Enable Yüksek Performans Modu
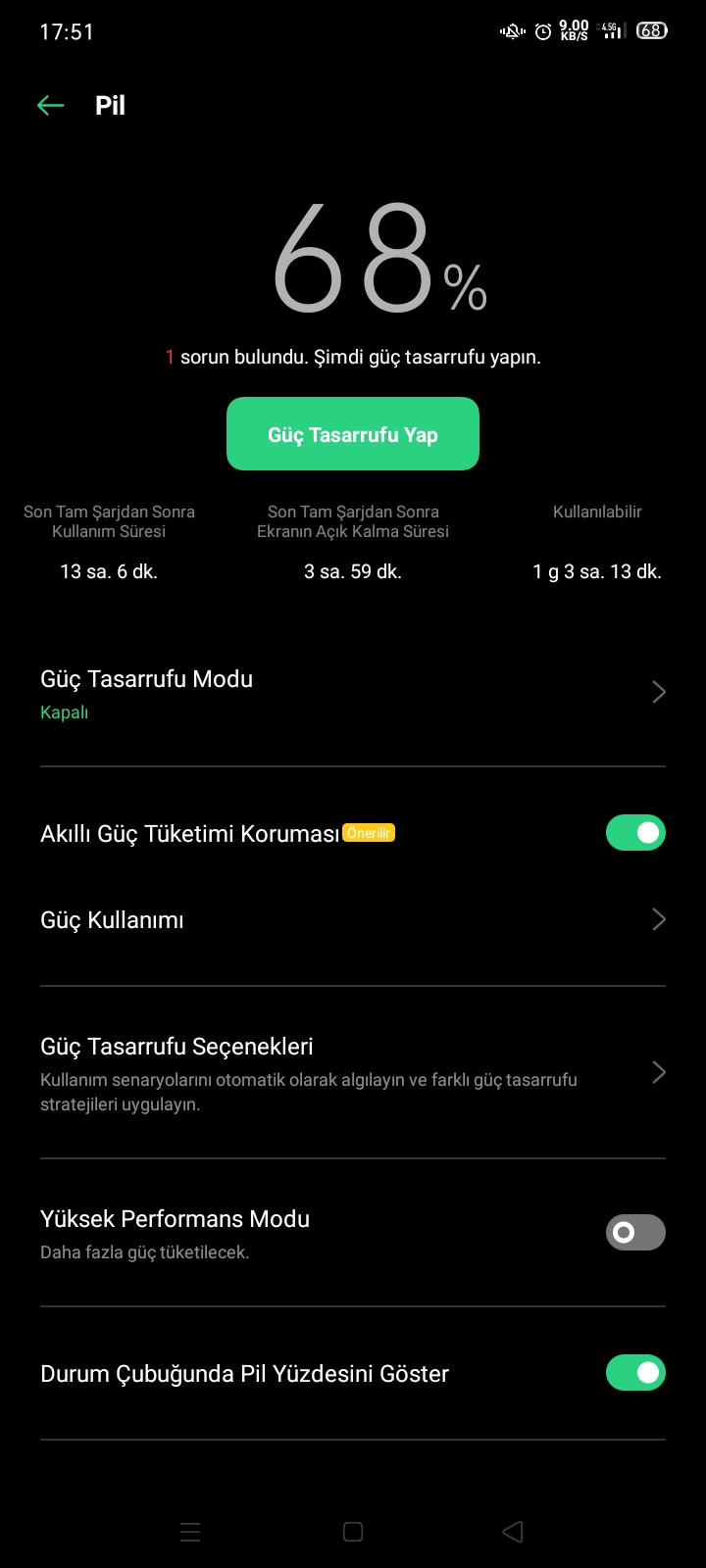Image resolution: width=706 pixels, height=1568 pixels. pos(635,1232)
